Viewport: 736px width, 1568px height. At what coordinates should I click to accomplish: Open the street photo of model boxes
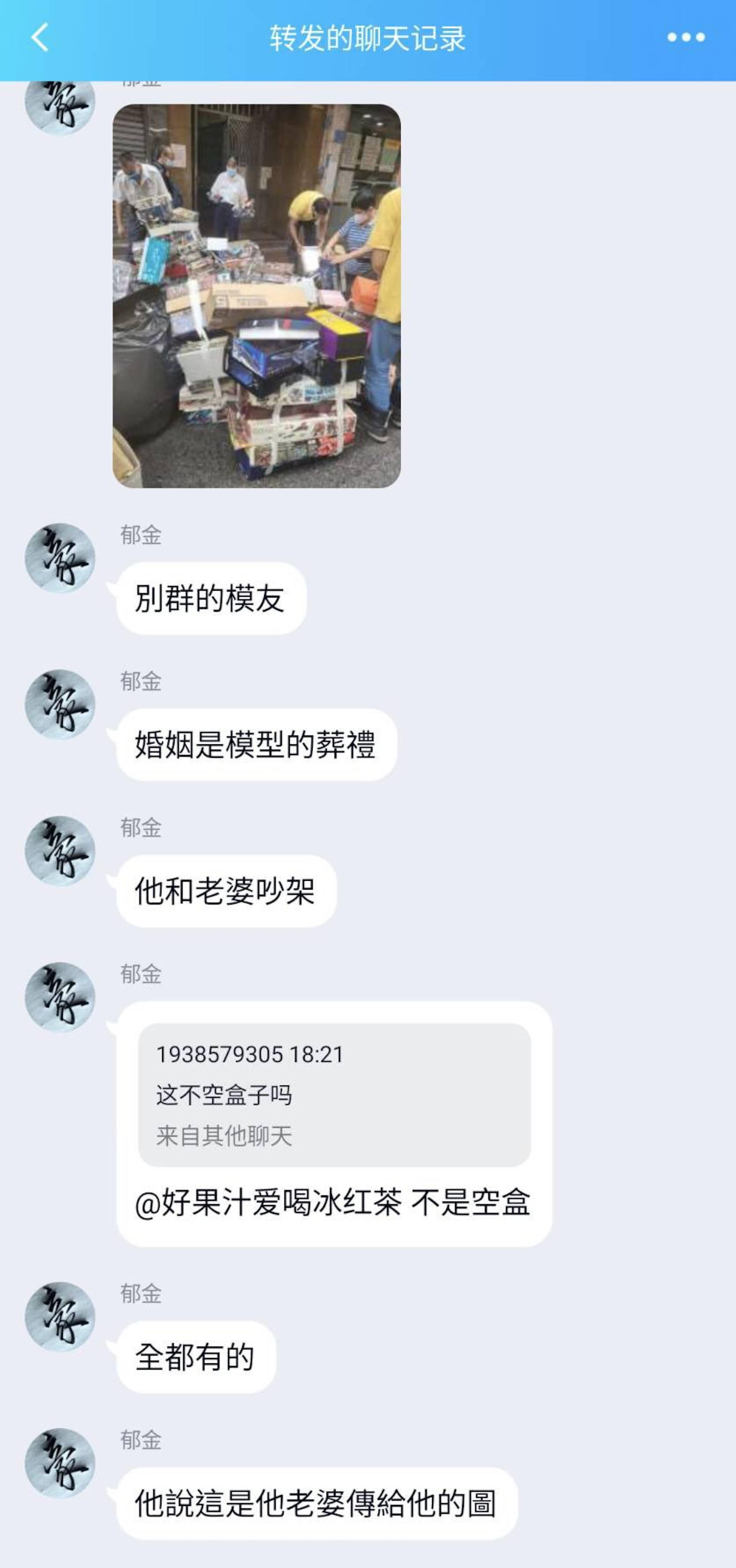pyautogui.click(x=256, y=296)
